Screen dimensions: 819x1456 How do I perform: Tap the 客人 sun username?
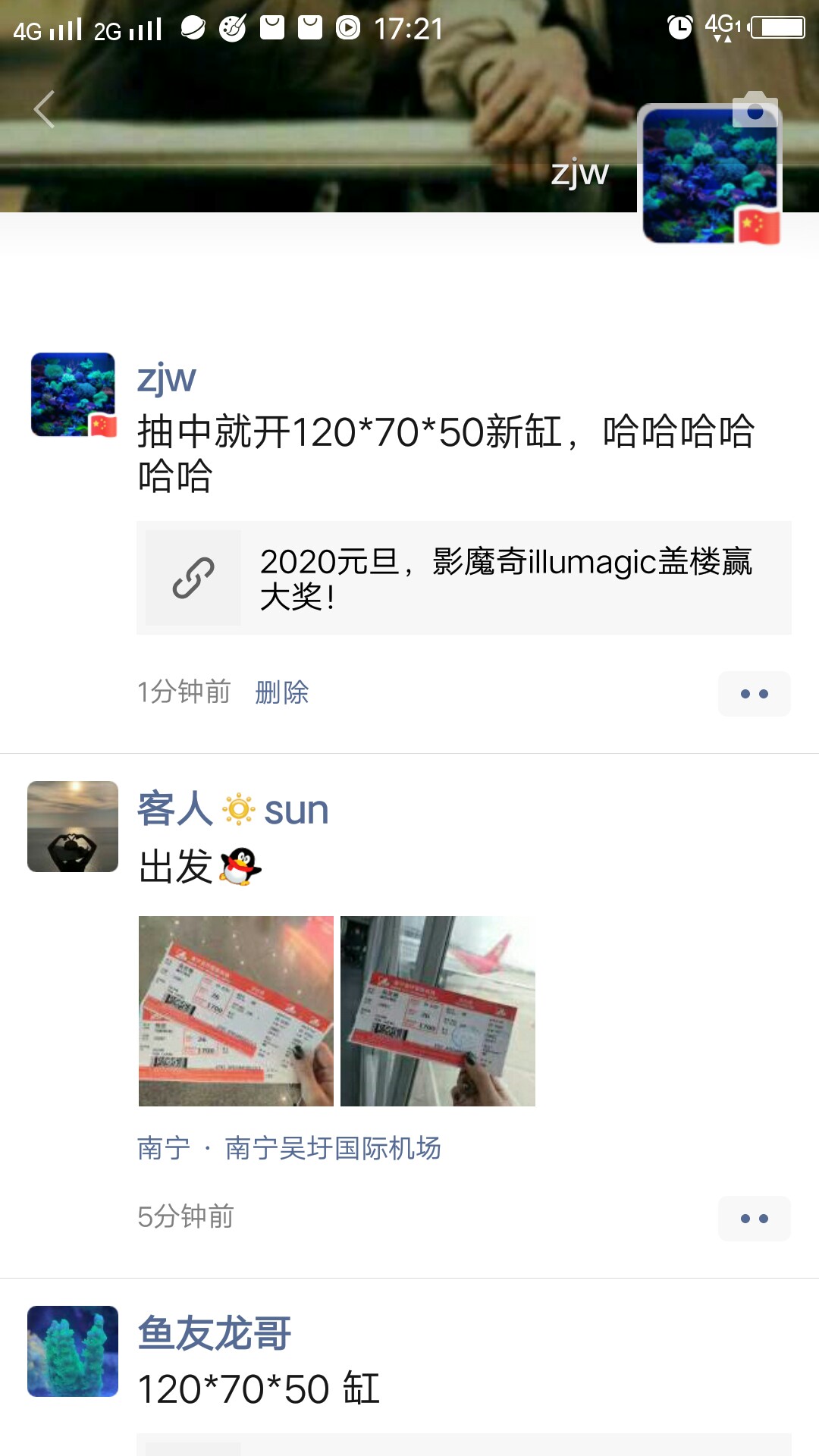233,809
